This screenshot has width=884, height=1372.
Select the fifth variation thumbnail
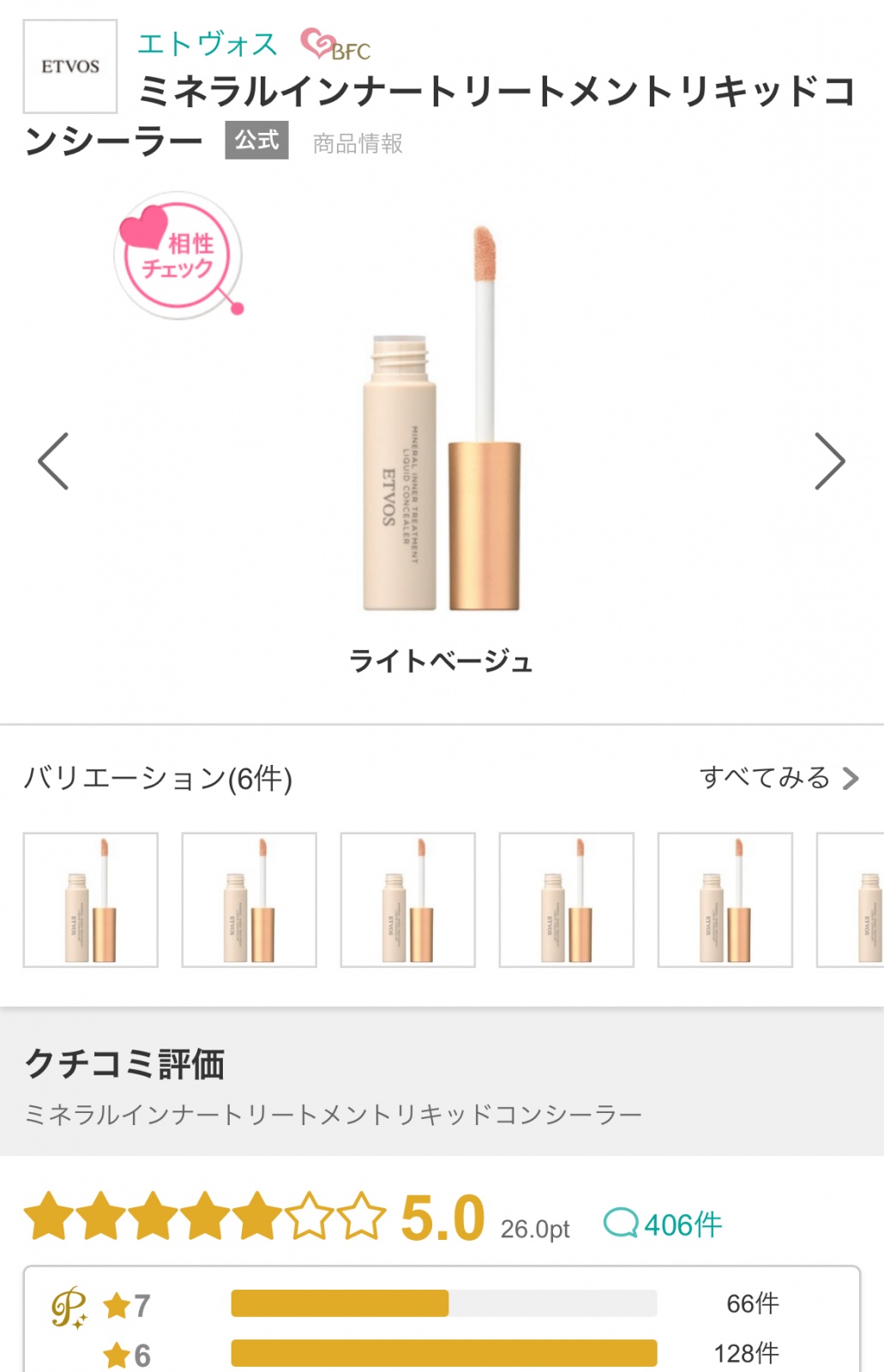[725, 900]
